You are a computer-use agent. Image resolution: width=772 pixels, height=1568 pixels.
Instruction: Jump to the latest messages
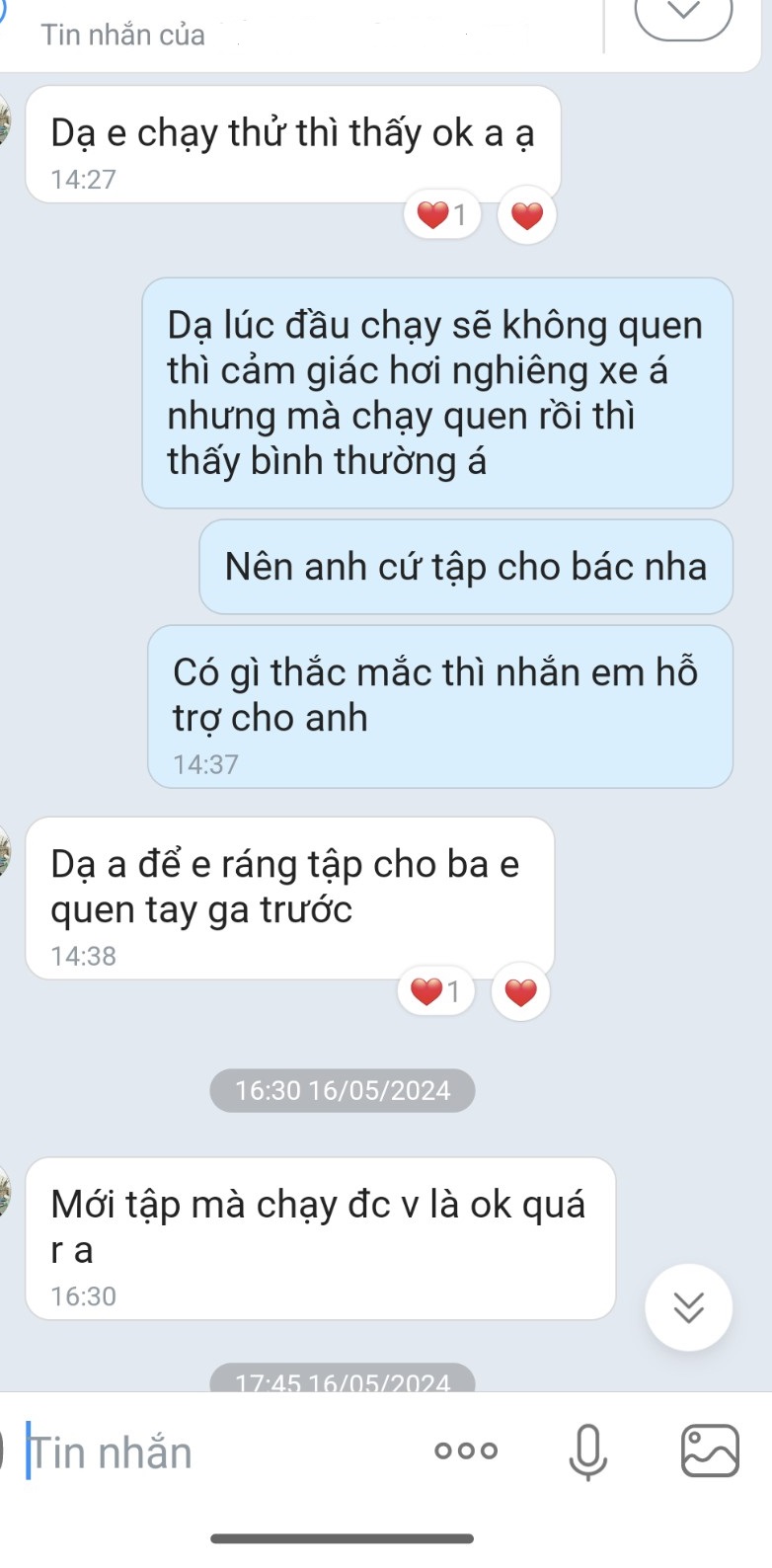[688, 1307]
